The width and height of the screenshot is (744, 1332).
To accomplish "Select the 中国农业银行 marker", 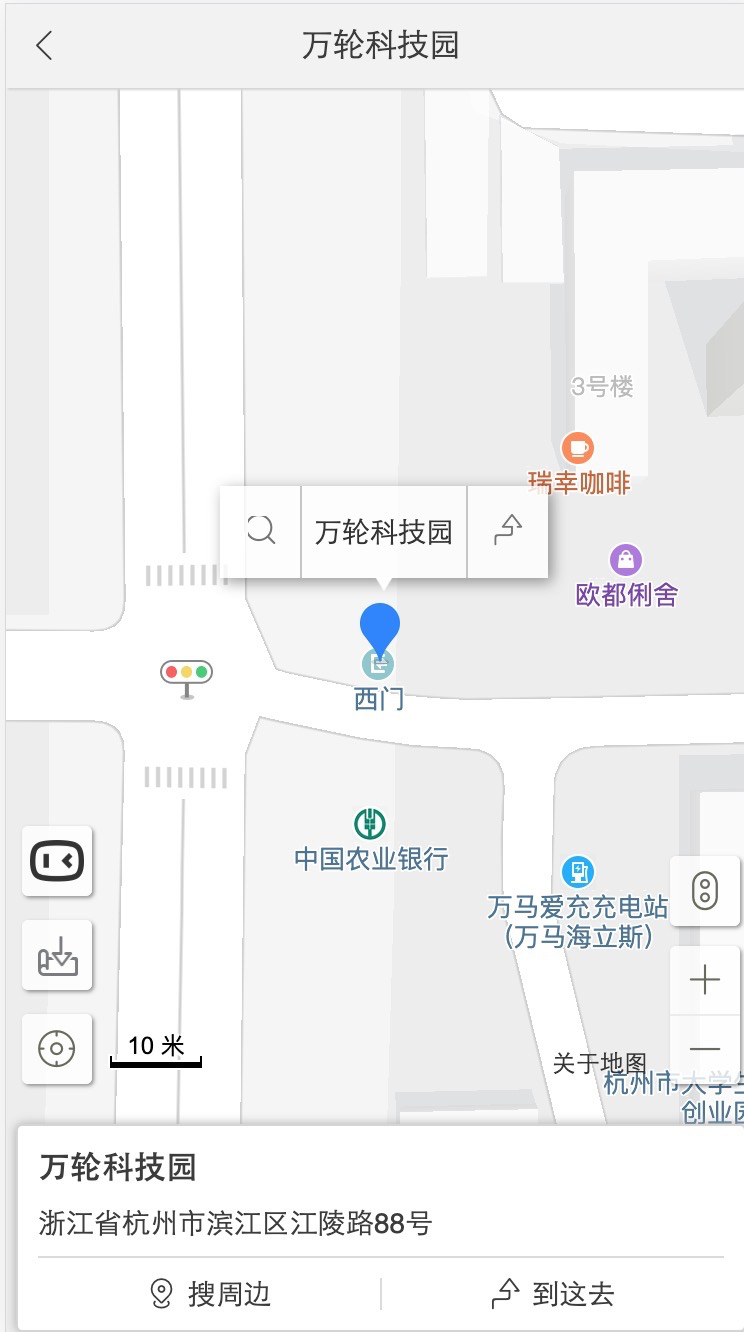I will click(x=370, y=824).
